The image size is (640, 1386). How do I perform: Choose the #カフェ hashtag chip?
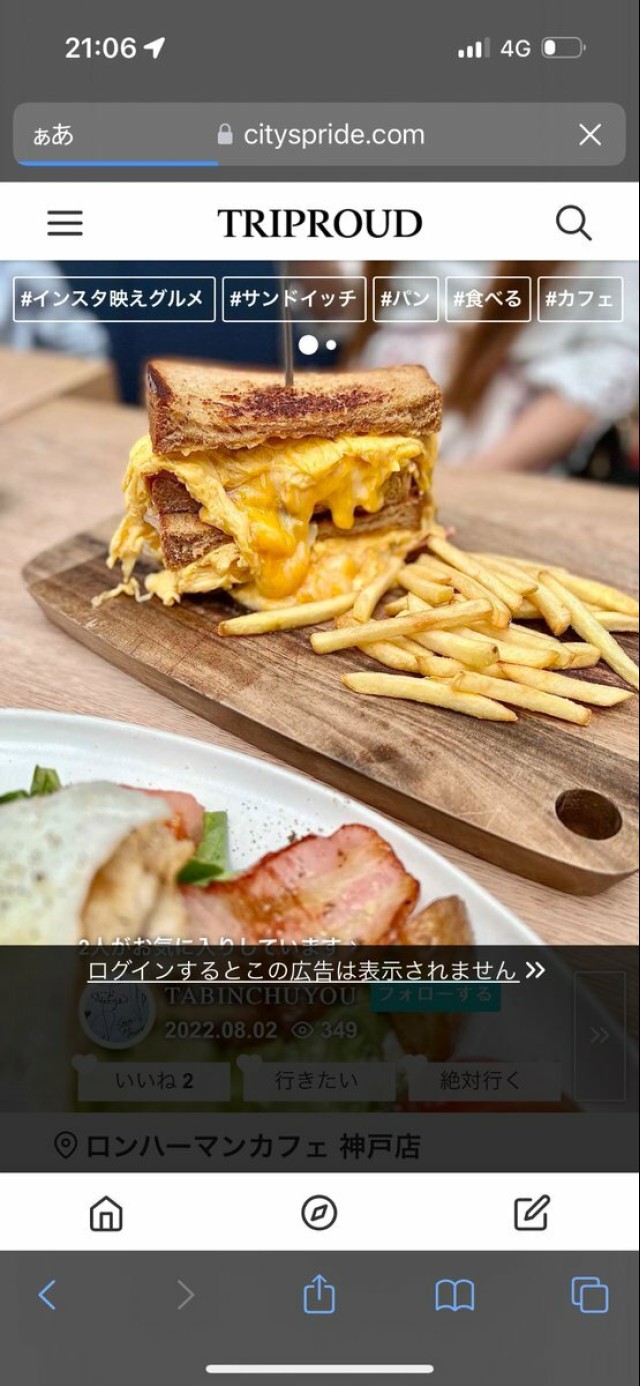pos(580,299)
